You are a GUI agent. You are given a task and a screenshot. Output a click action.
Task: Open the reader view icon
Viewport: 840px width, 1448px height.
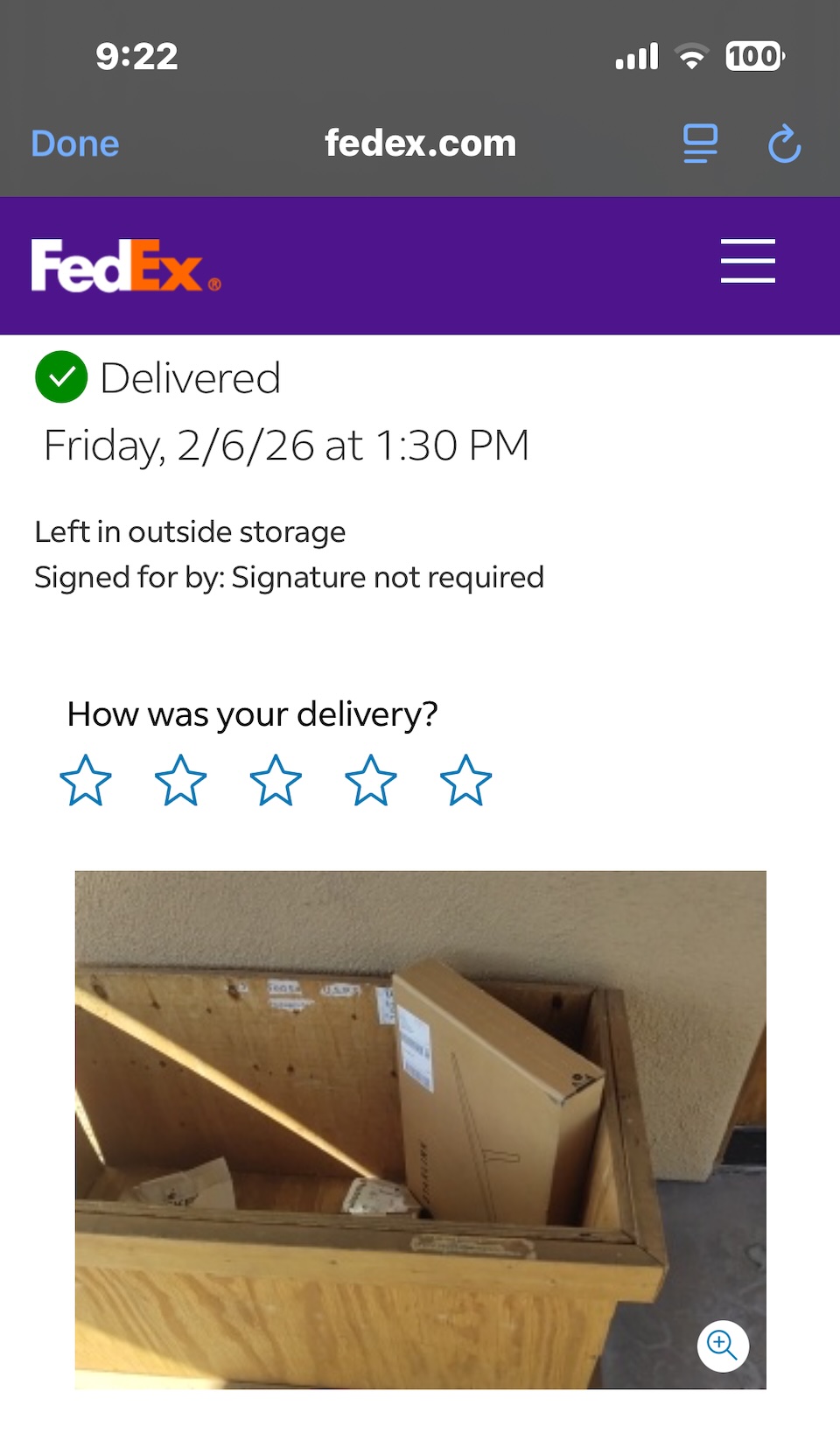(x=700, y=144)
